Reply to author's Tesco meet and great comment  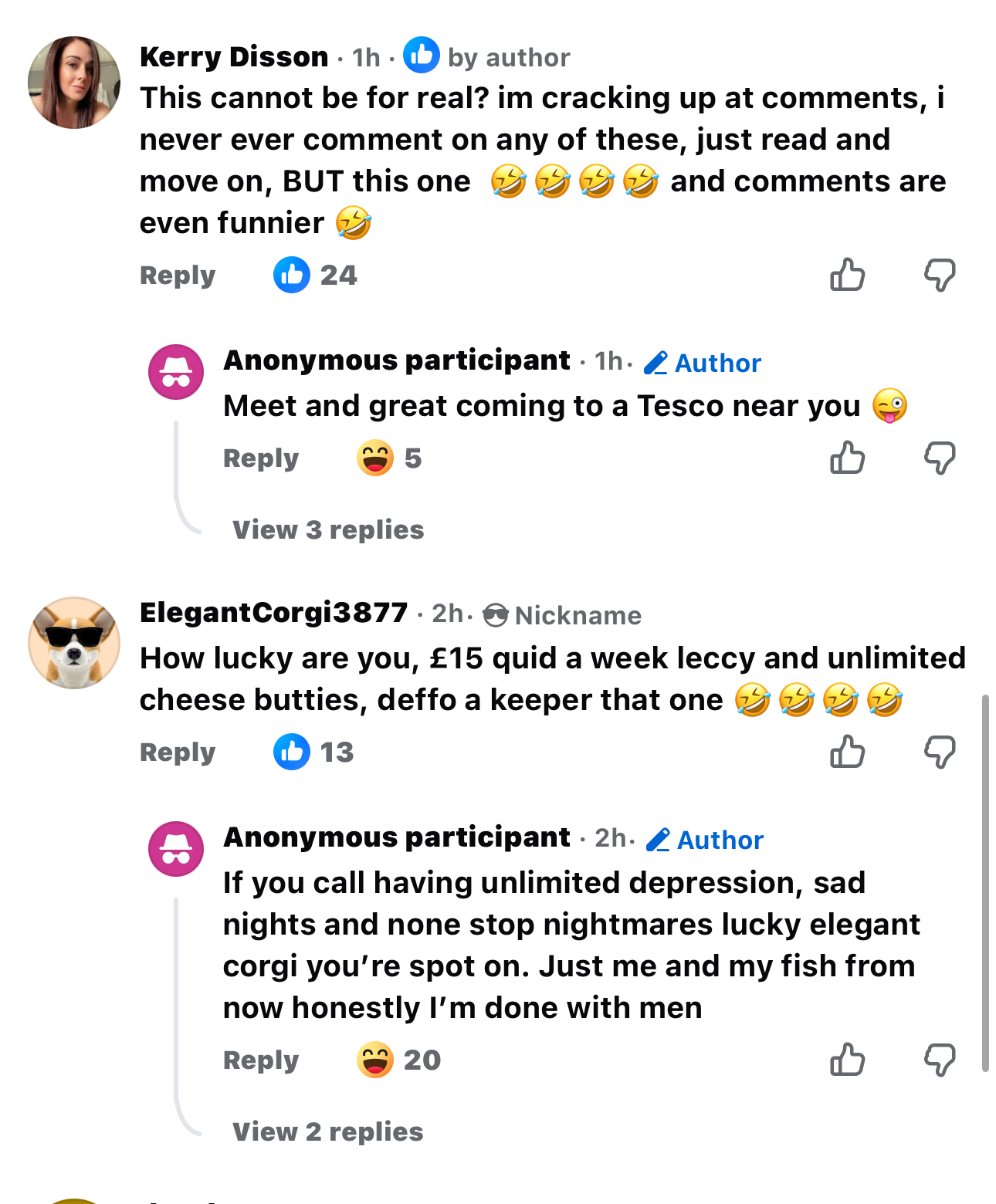[x=260, y=458]
